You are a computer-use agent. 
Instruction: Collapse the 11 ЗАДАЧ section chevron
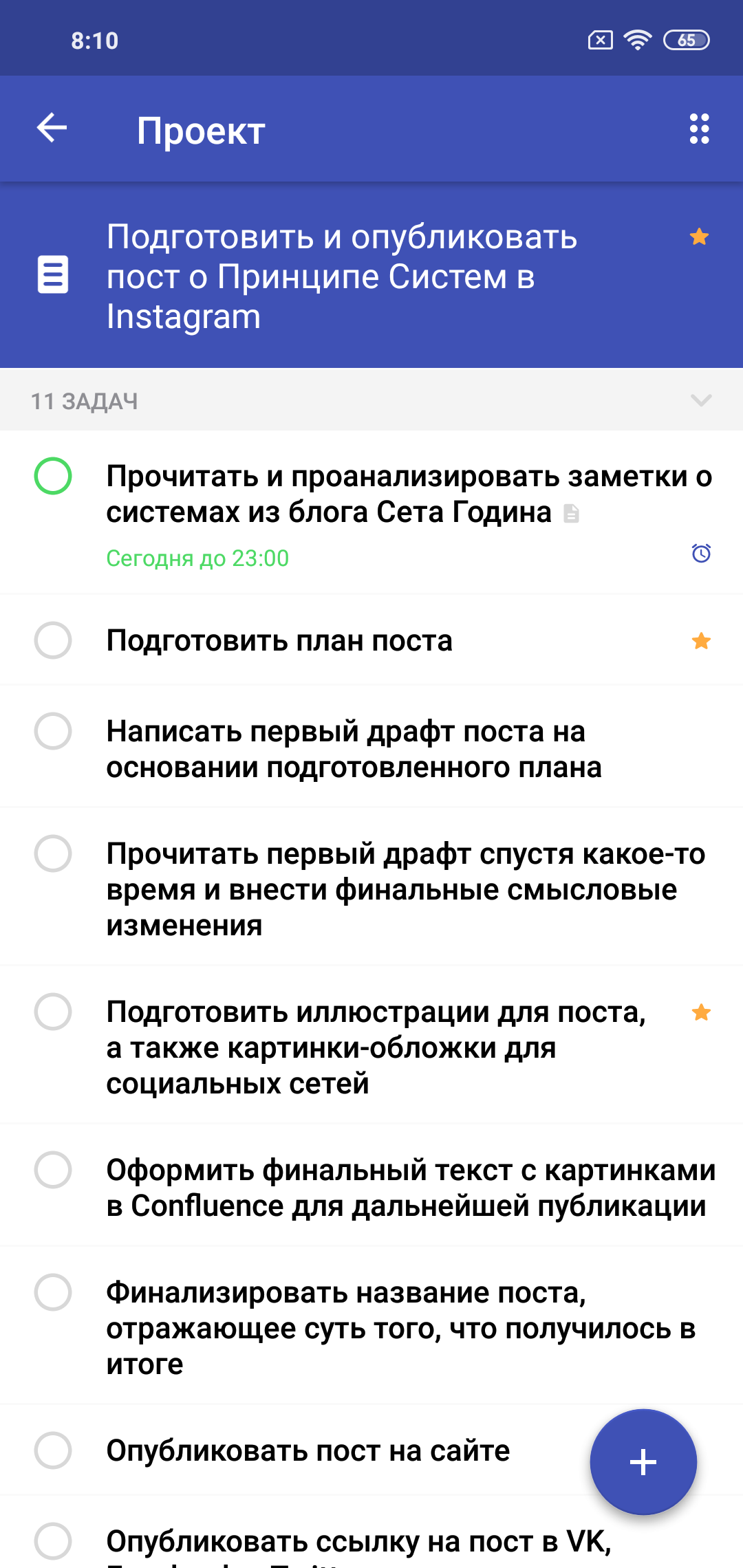pyautogui.click(x=700, y=400)
